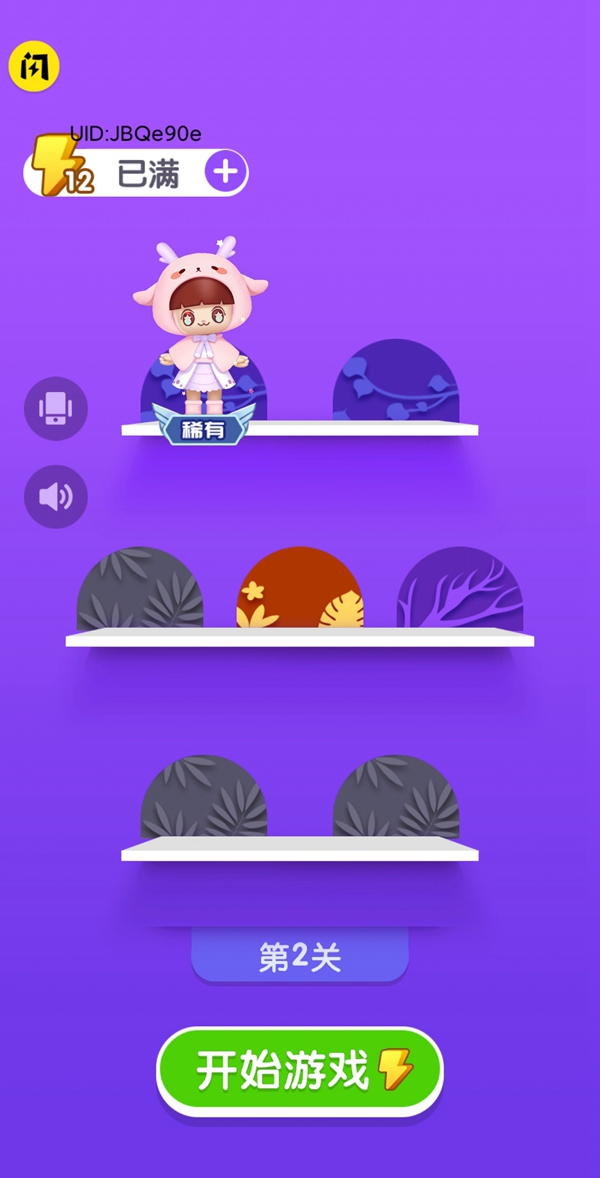
Task: Toggle the vibration setting icon
Action: pyautogui.click(x=56, y=408)
